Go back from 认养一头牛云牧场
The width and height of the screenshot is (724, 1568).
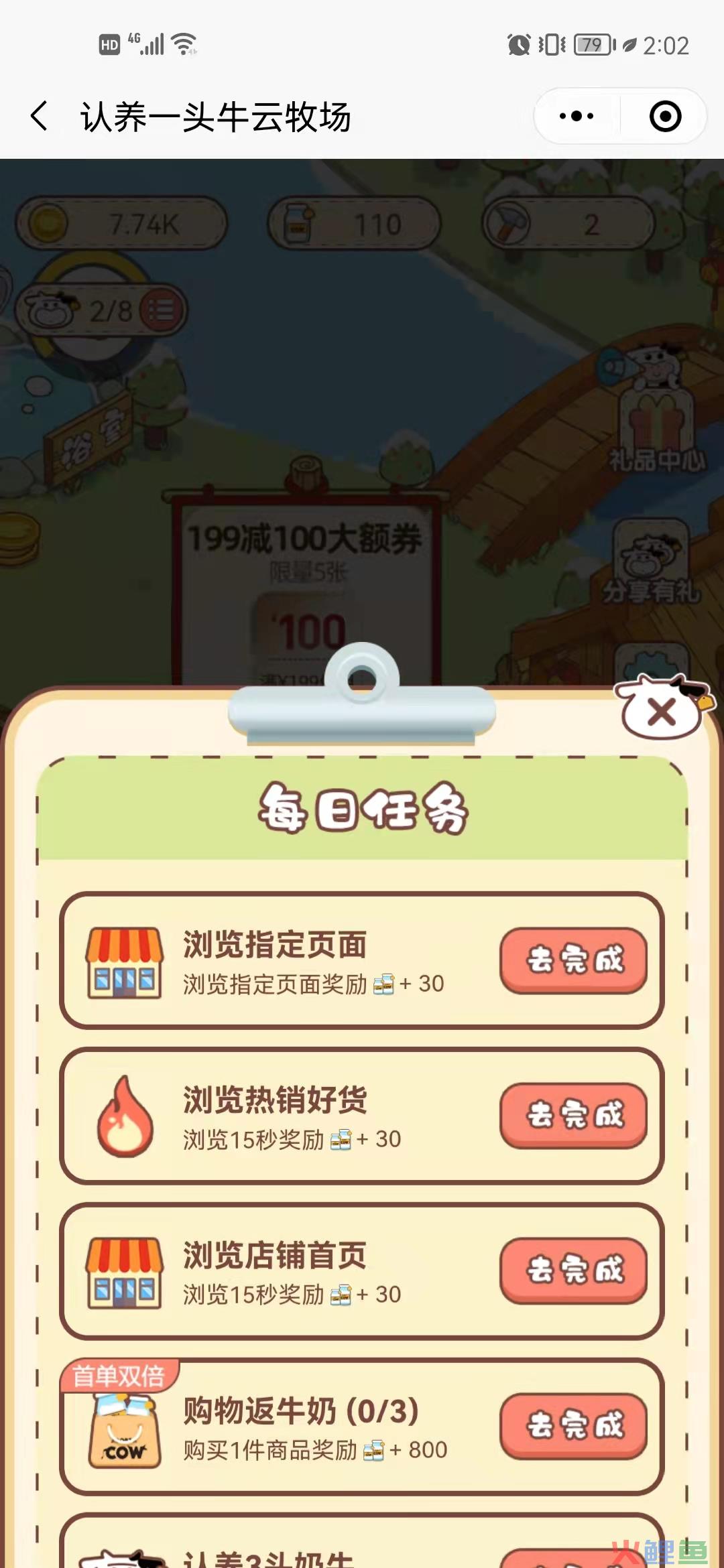pos(40,117)
